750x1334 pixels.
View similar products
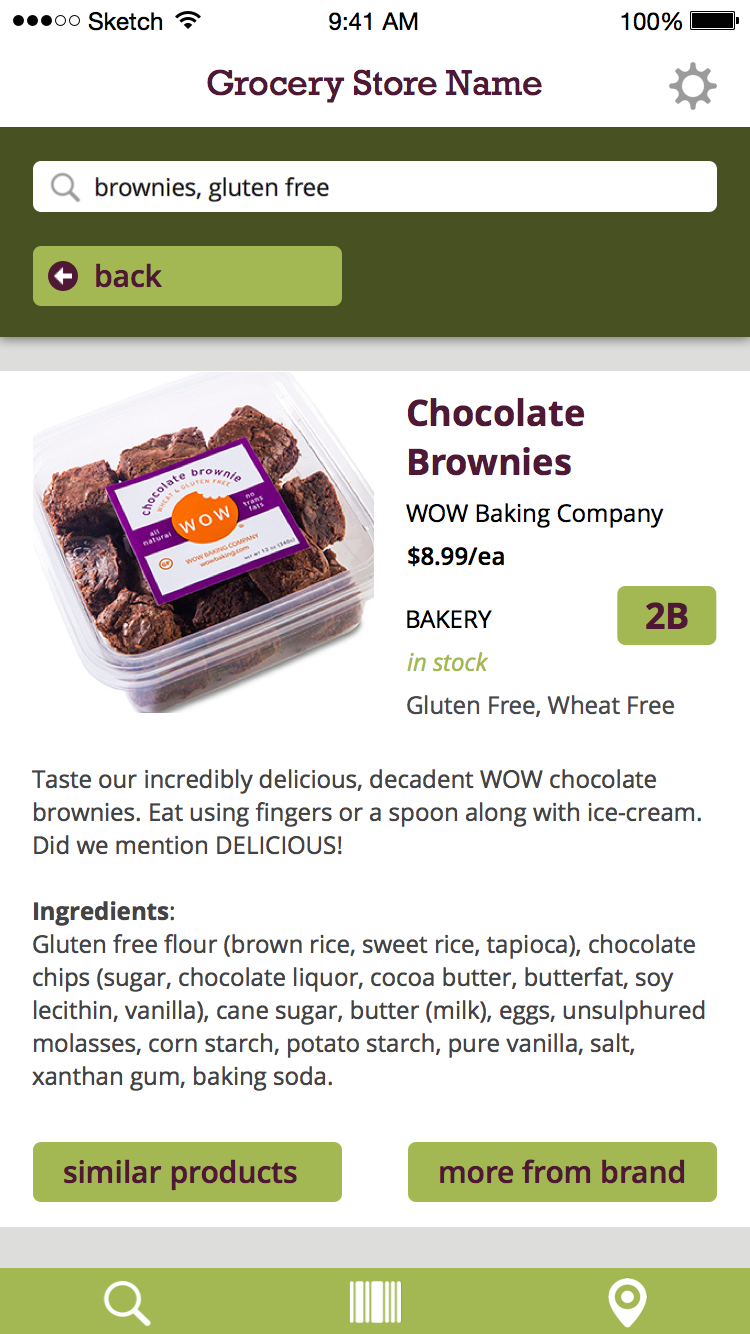click(187, 1172)
